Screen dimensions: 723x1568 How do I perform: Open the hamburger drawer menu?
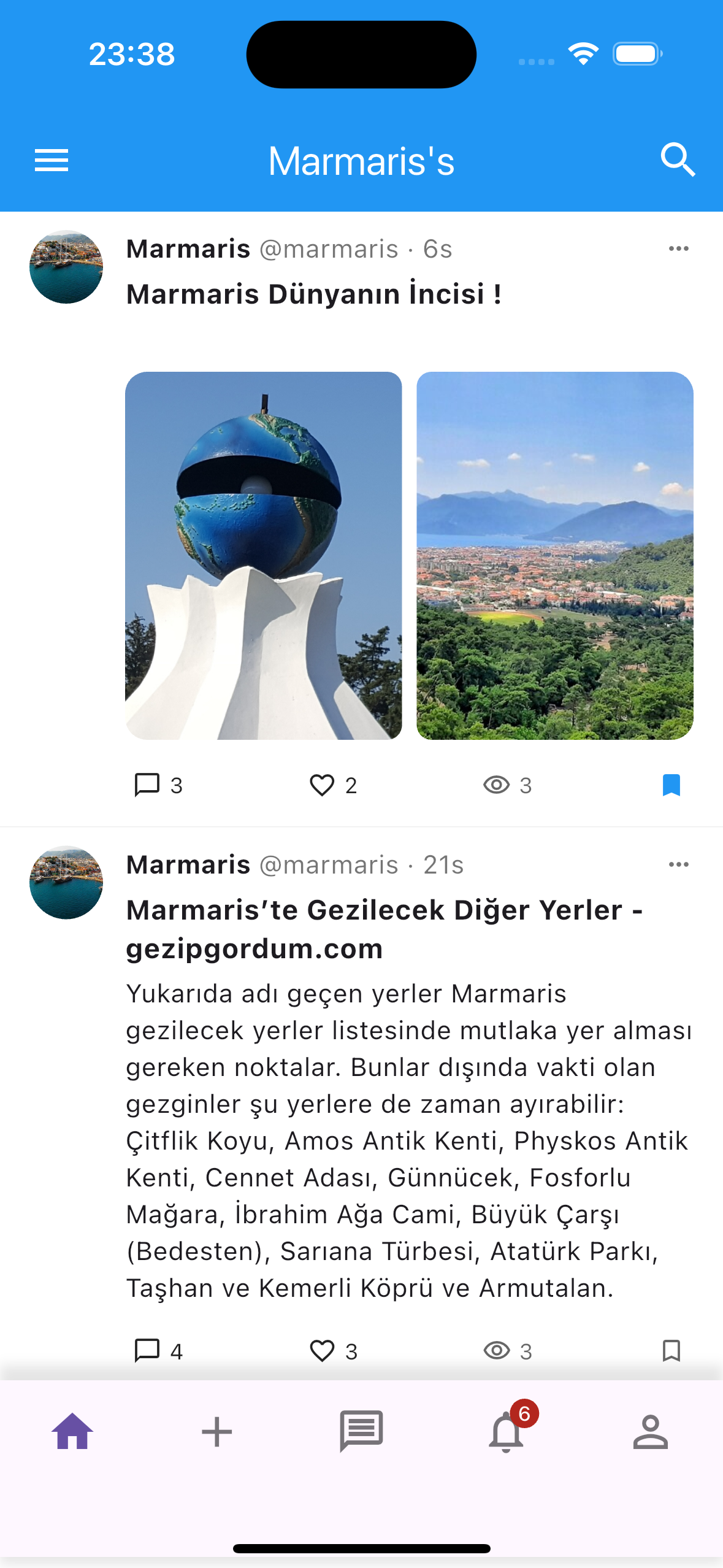pyautogui.click(x=52, y=161)
